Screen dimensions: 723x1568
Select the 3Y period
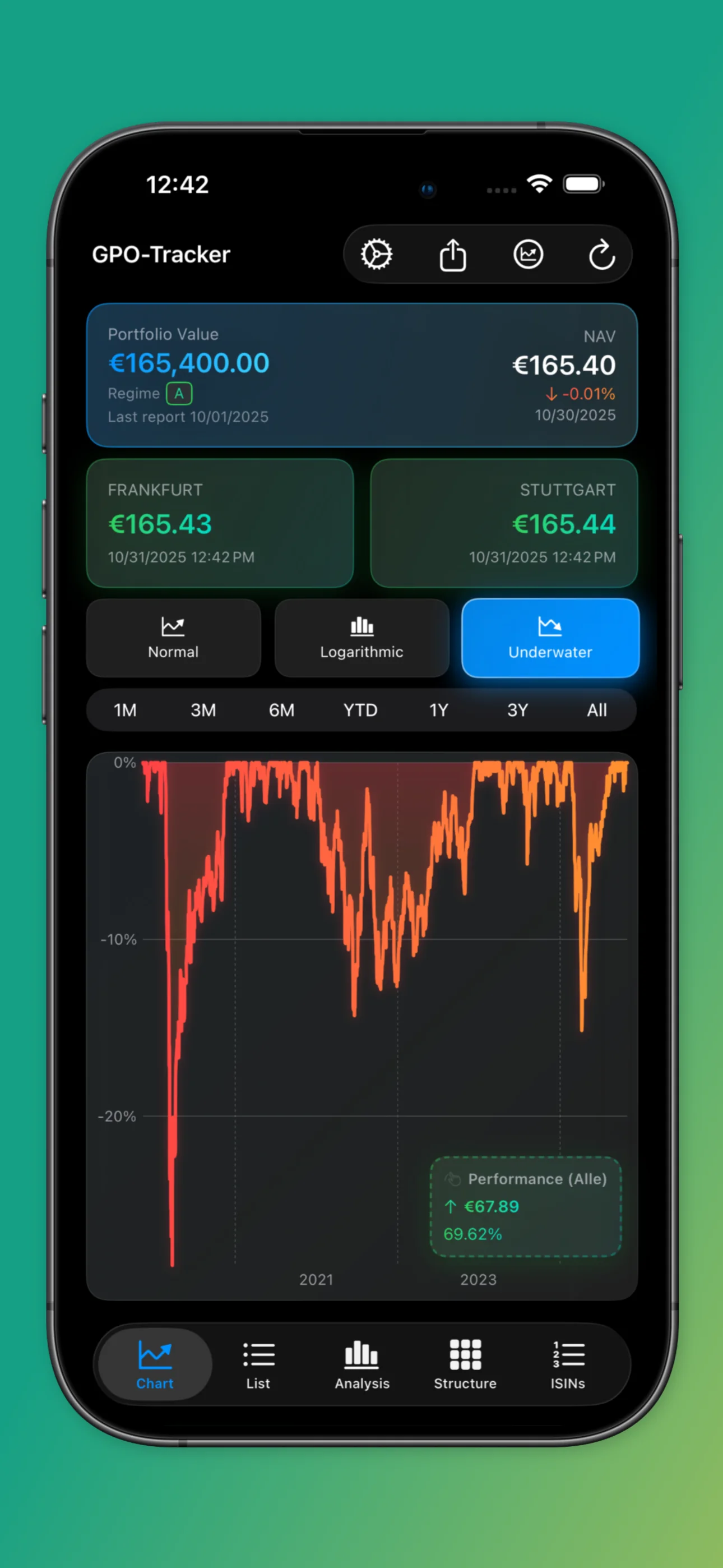516,710
